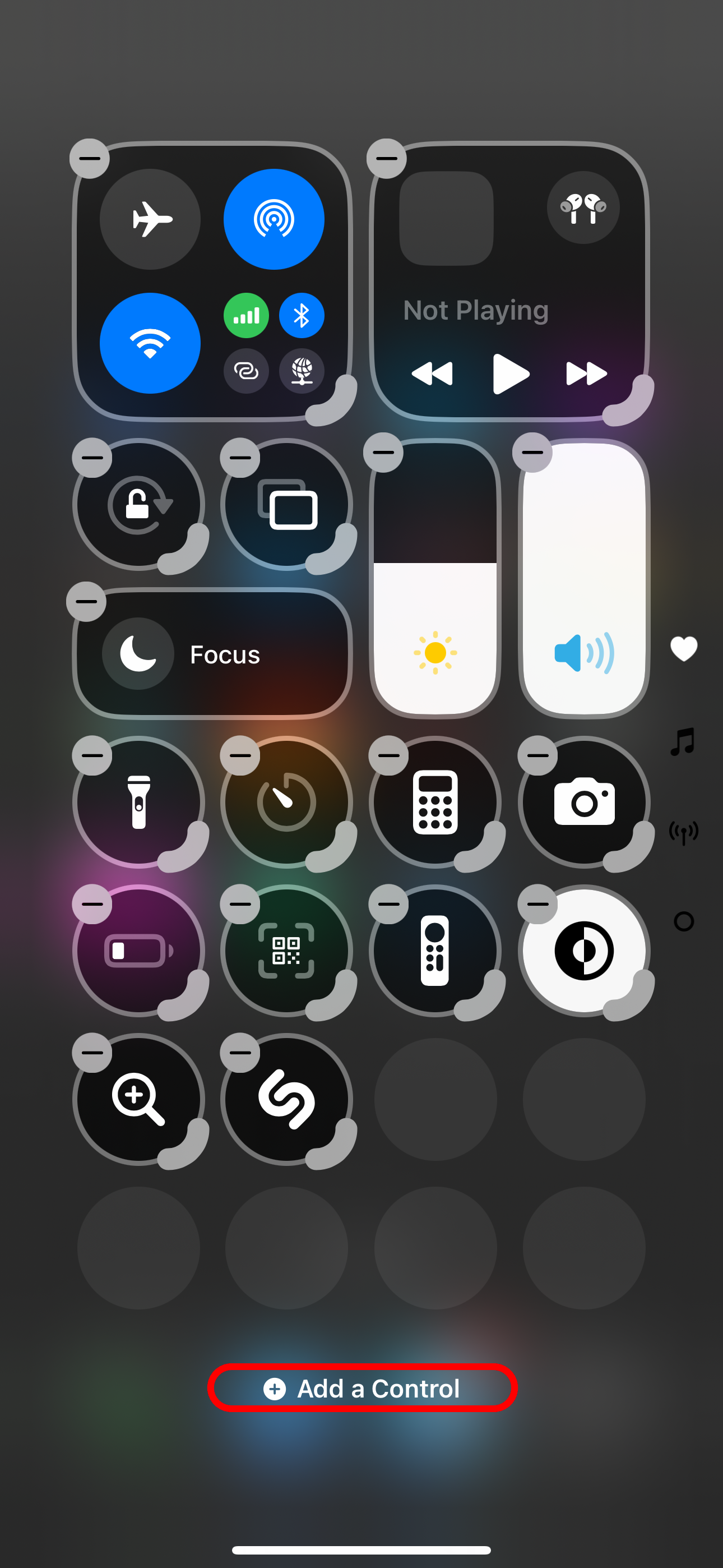Screen dimensions: 723x1568
Task: Remove the Screen Mirroring control
Action: tap(240, 458)
